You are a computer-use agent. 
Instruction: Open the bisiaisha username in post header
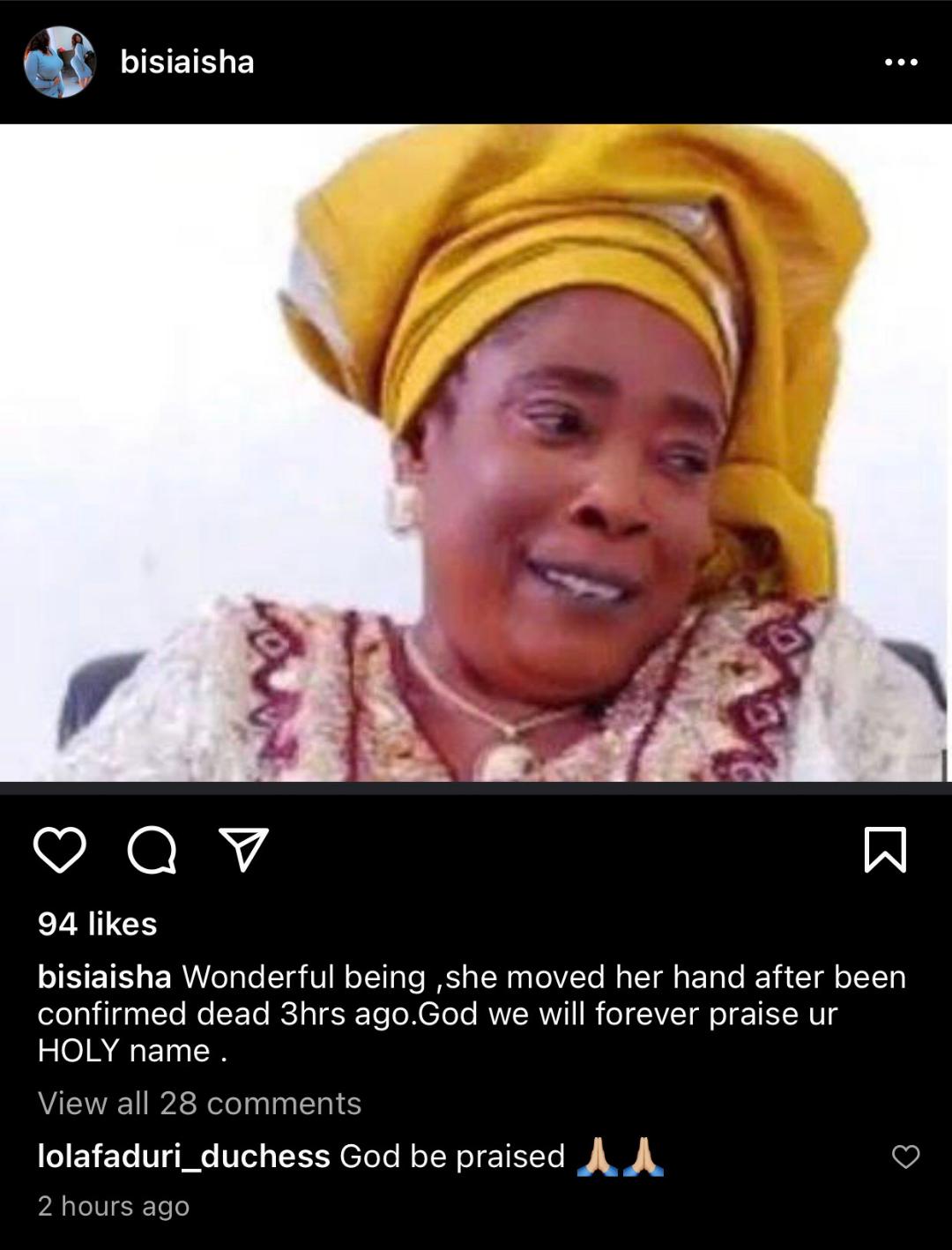[x=187, y=62]
